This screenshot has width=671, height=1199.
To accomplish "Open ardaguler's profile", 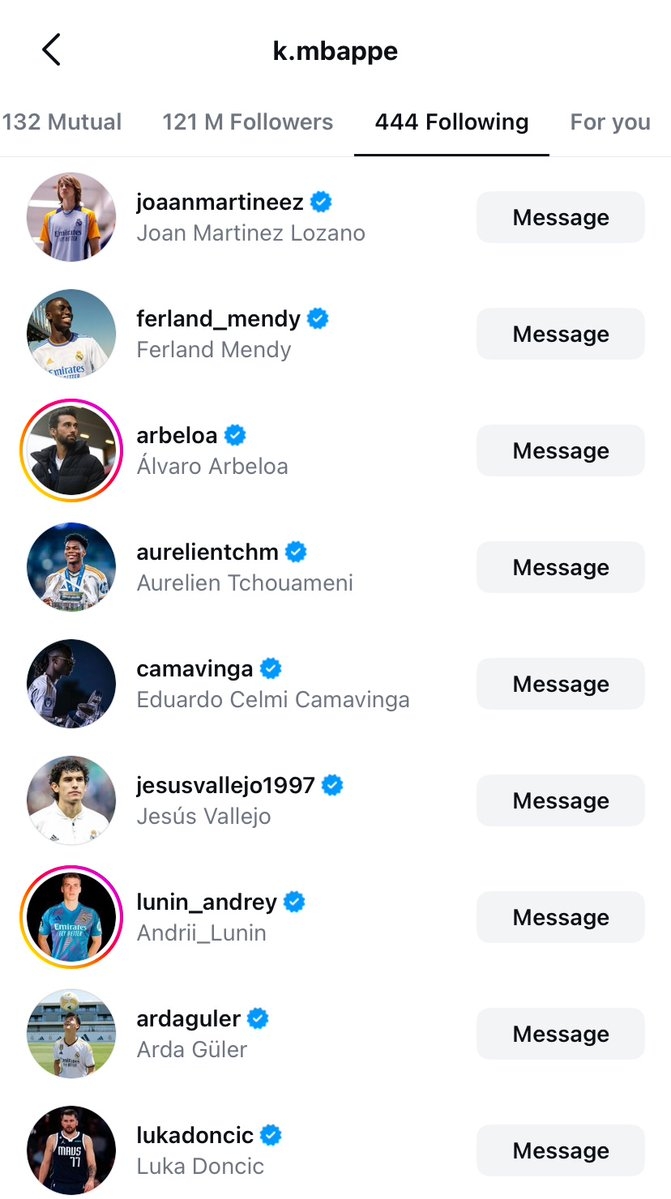I will tap(188, 1019).
